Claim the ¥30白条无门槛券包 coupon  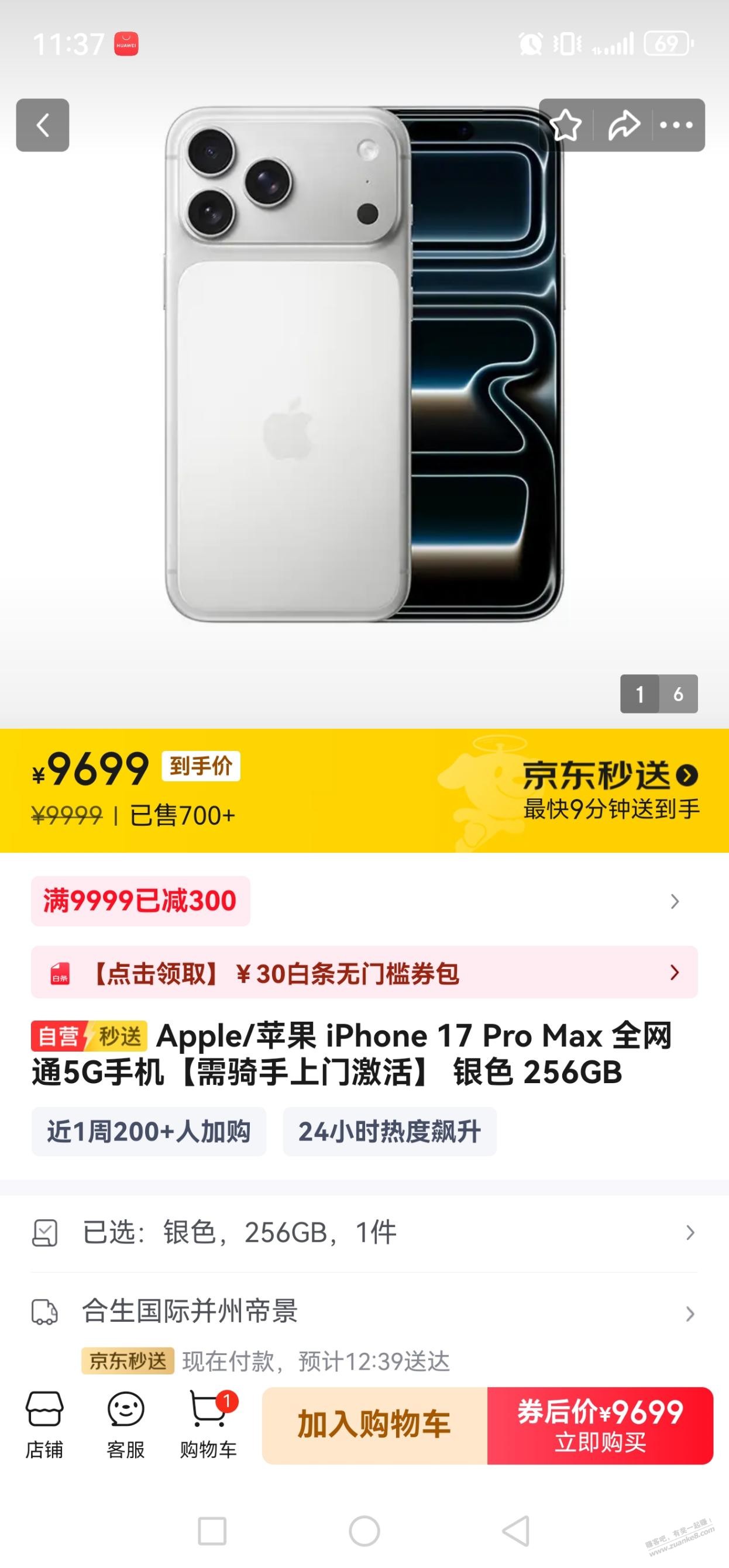[364, 972]
